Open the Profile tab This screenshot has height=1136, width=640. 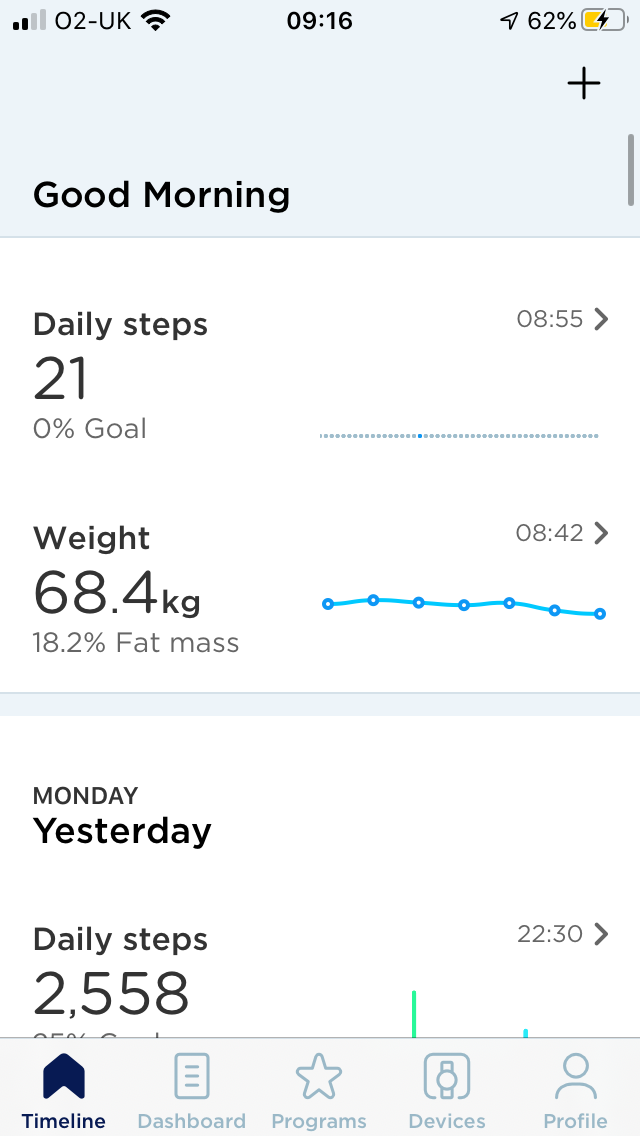coord(575,1090)
